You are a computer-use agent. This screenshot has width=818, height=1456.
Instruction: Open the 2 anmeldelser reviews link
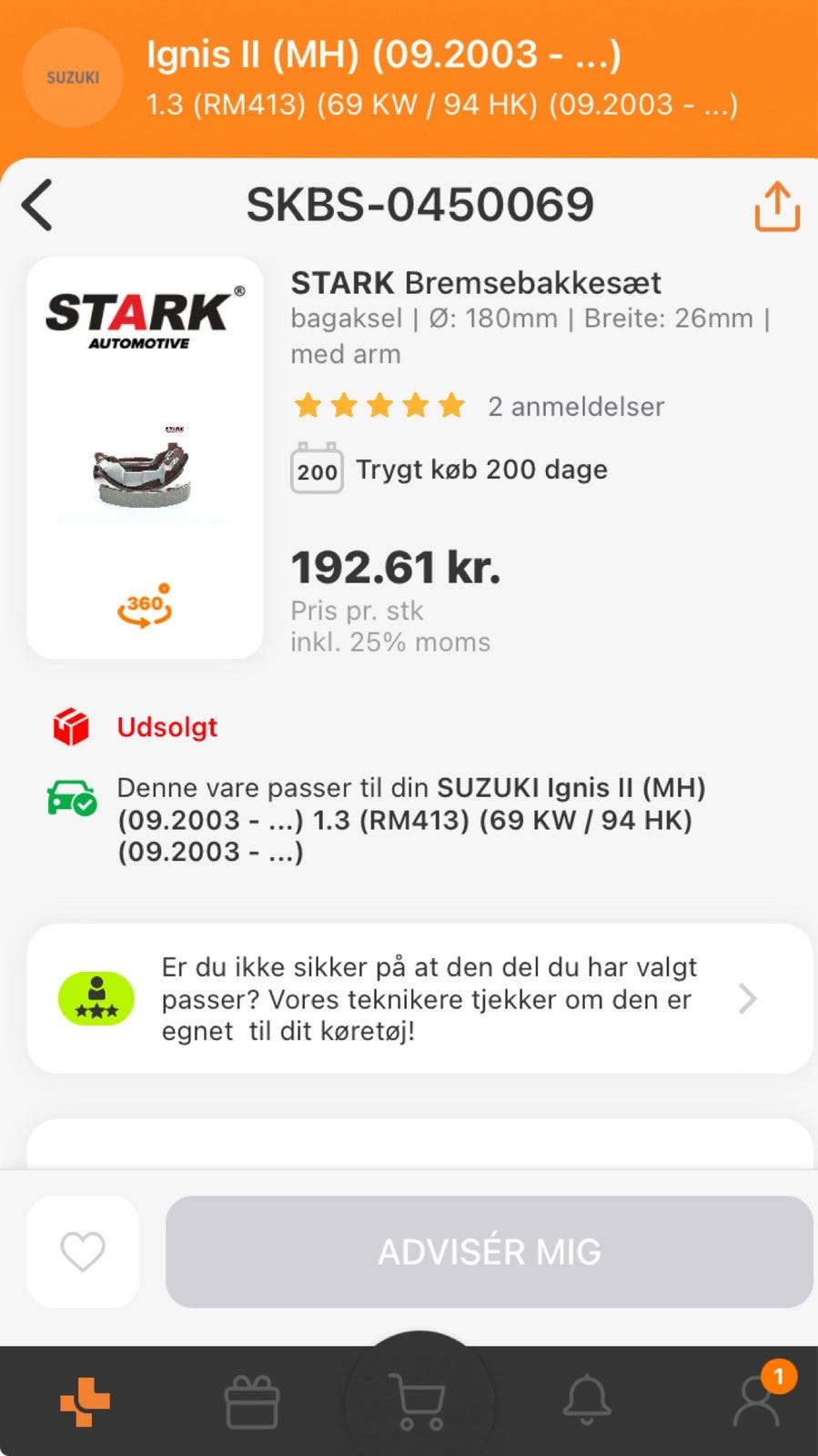(576, 406)
